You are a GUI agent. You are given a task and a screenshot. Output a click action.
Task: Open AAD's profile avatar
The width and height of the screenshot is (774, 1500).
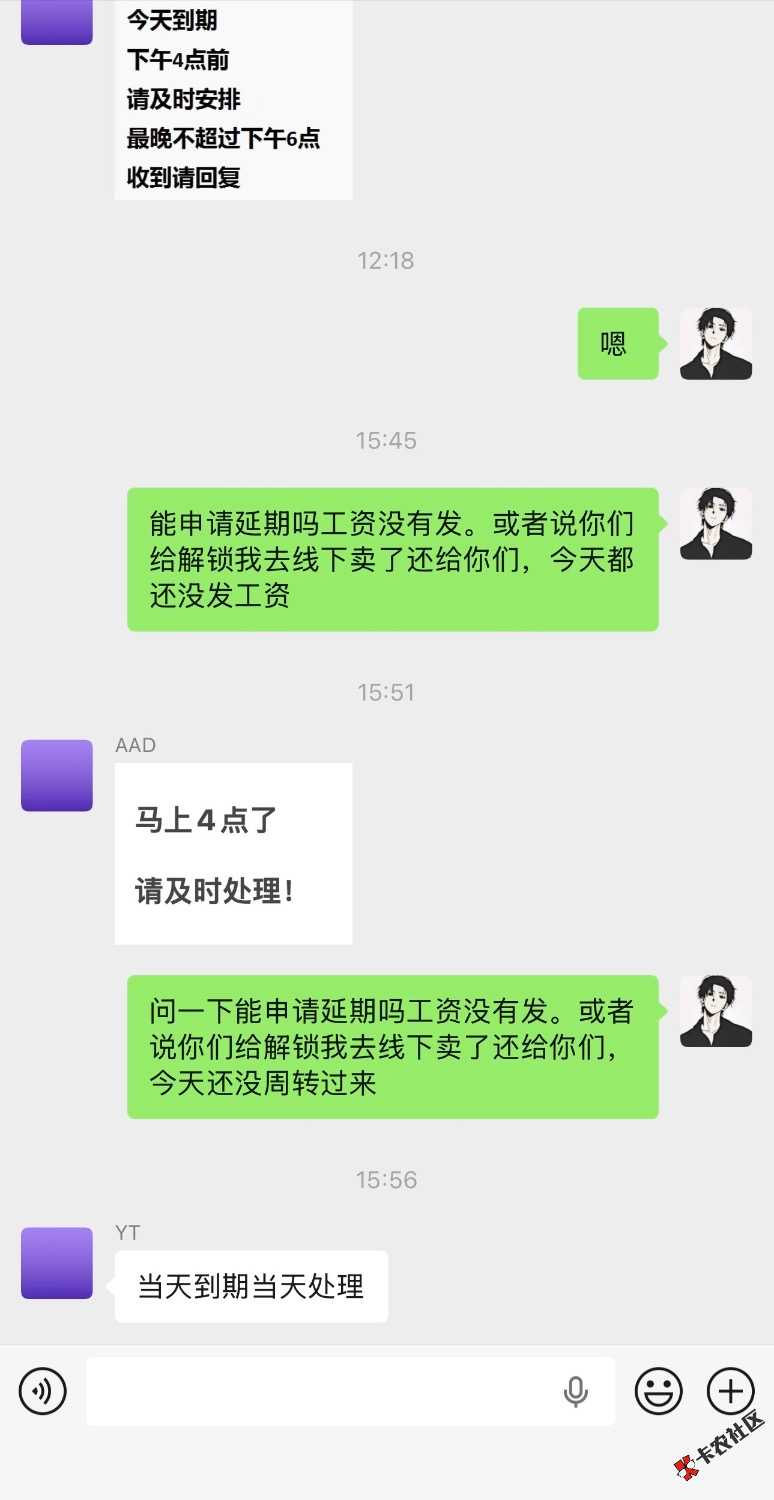pyautogui.click(x=57, y=775)
